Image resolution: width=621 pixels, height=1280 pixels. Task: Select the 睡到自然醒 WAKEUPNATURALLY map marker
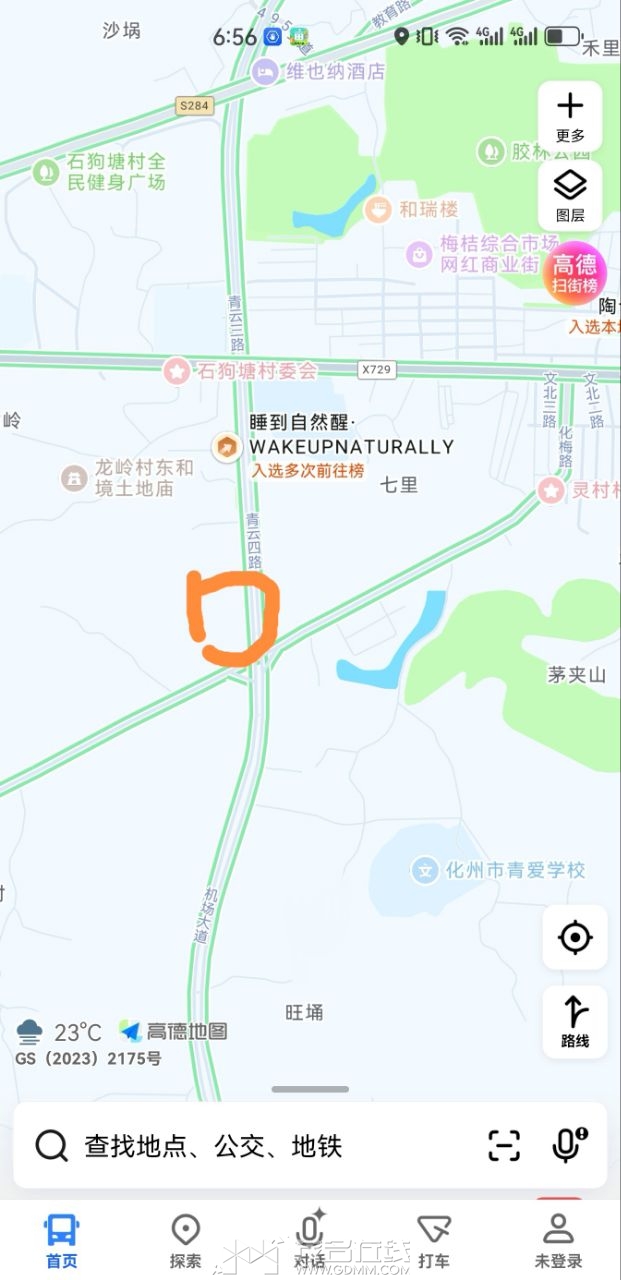coord(227,447)
